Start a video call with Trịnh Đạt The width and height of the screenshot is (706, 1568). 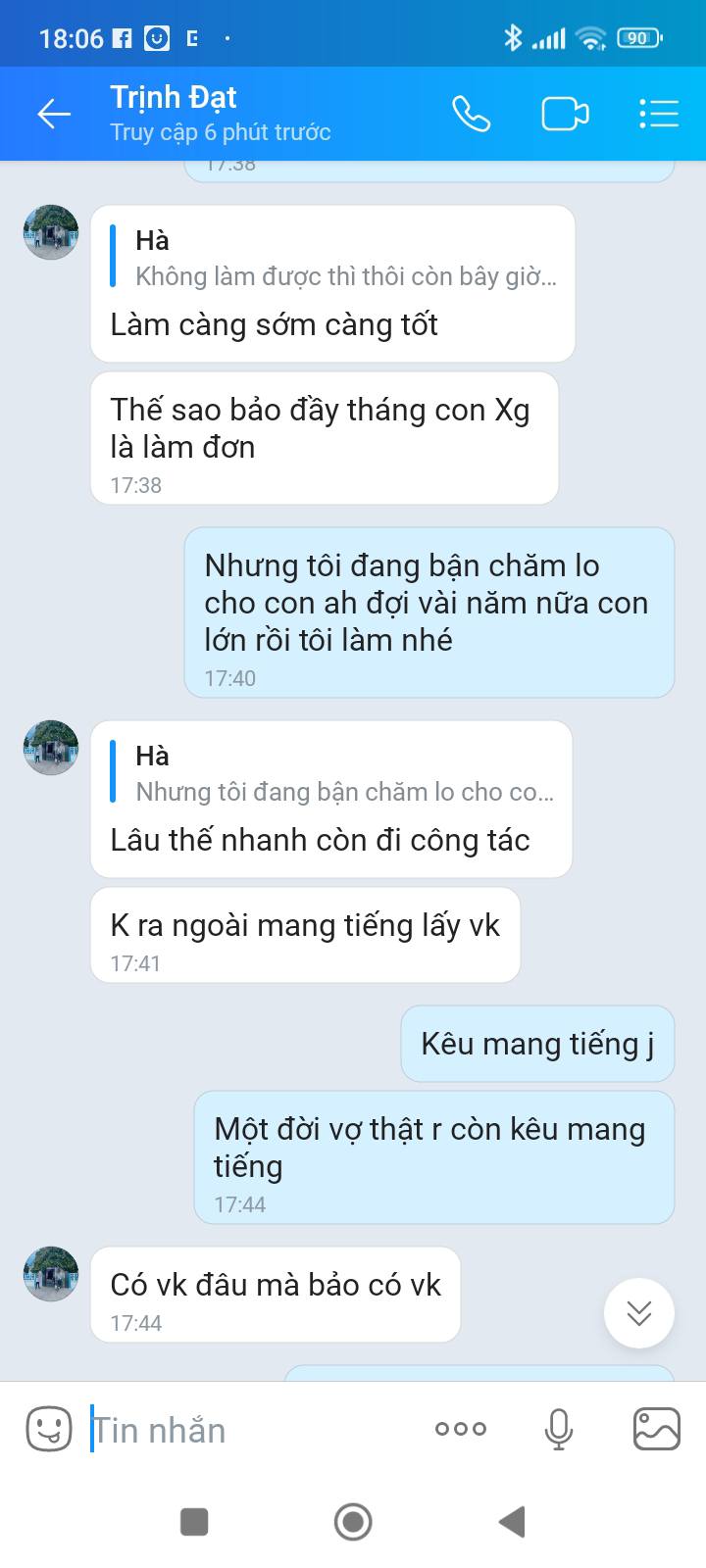click(565, 115)
